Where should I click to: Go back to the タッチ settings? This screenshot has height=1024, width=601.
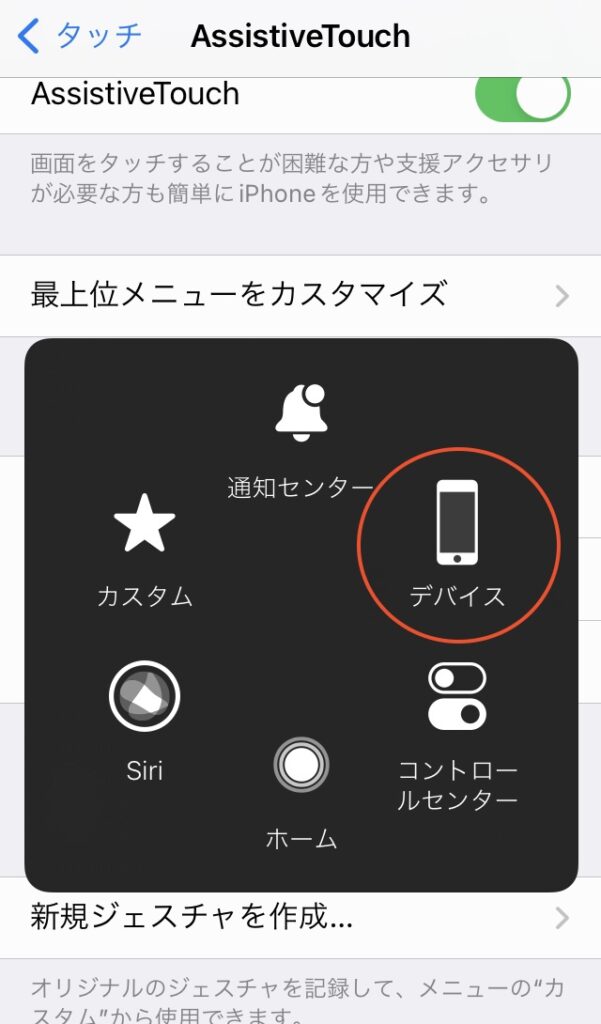point(79,35)
